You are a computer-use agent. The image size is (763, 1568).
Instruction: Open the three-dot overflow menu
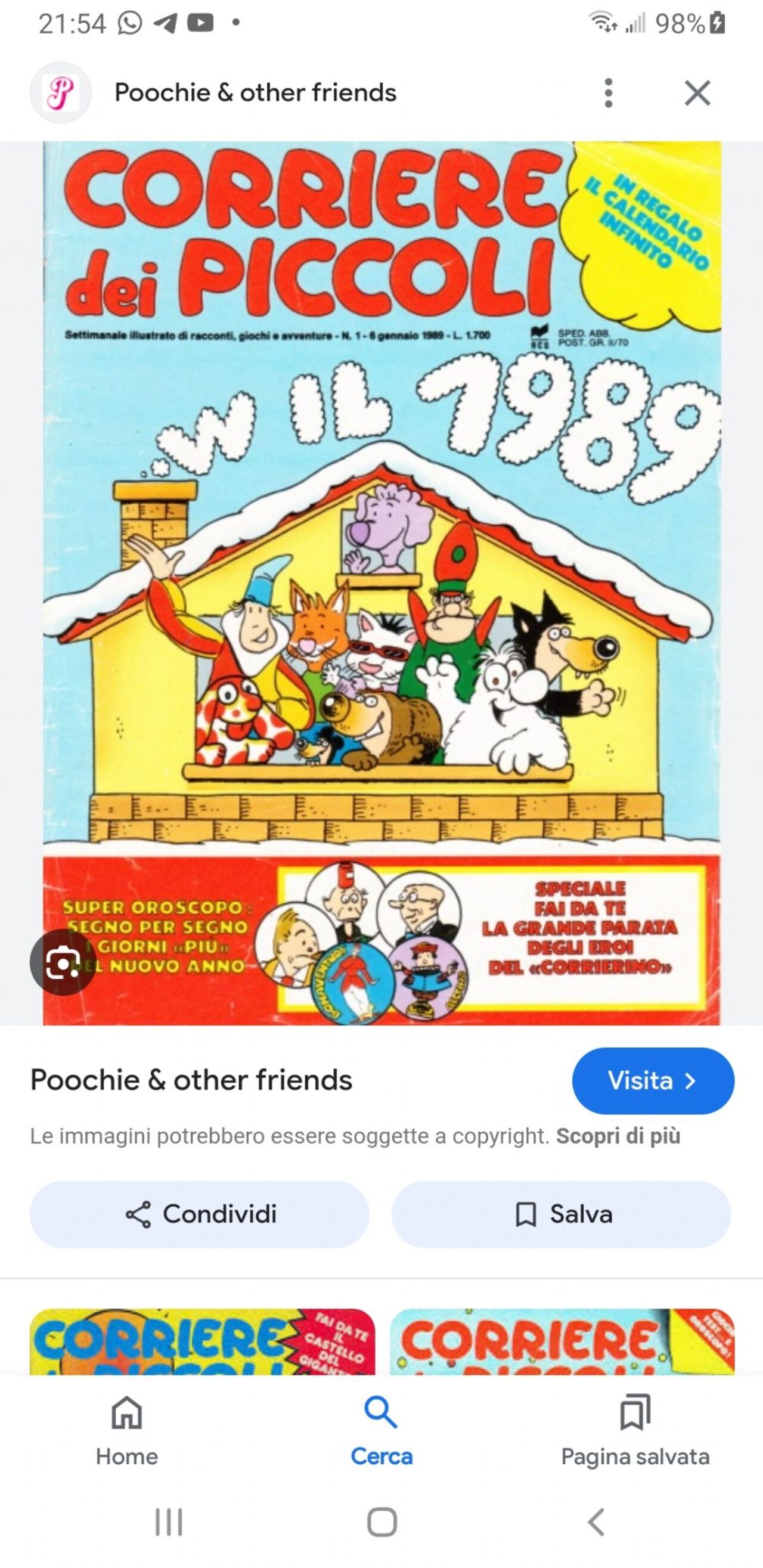[608, 93]
